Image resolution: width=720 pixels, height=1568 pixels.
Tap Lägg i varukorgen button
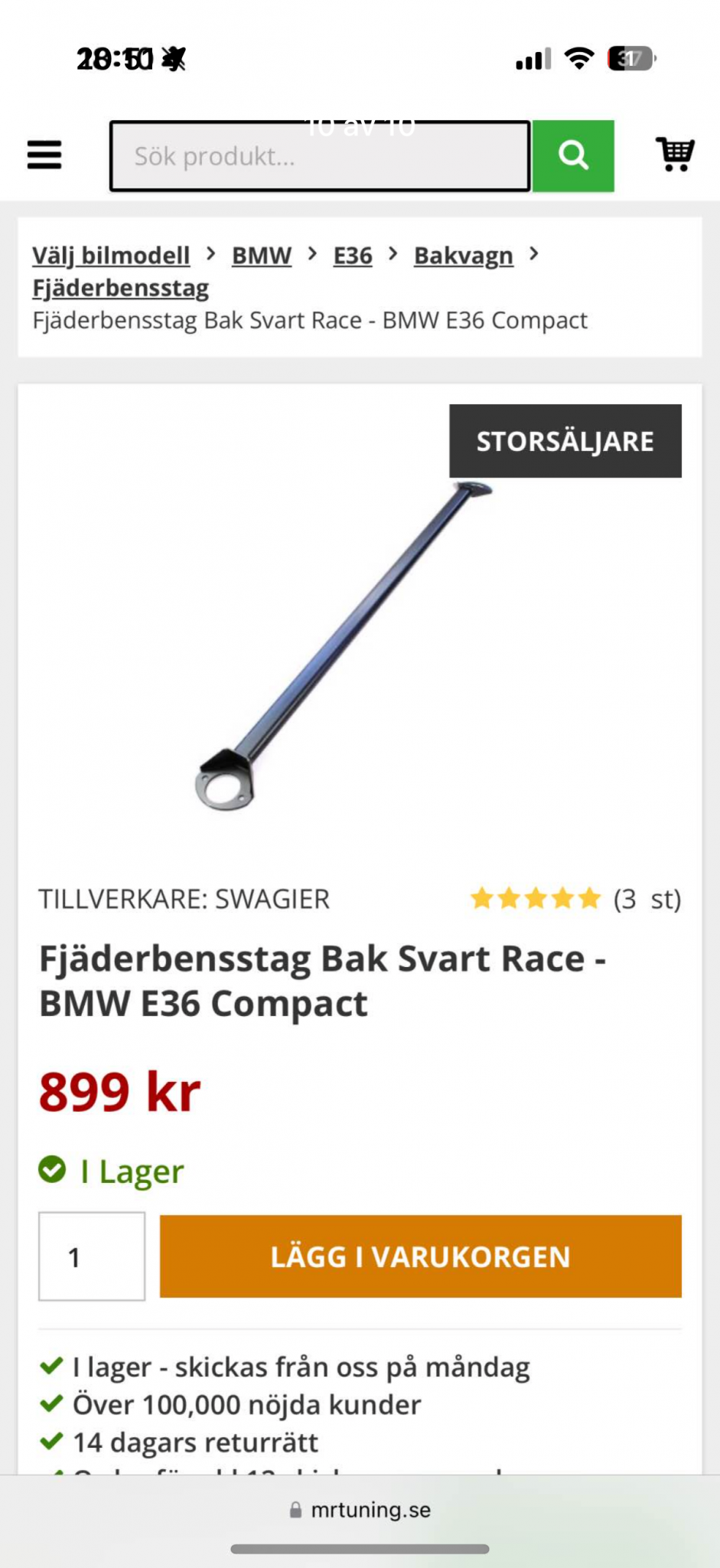[x=420, y=1256]
